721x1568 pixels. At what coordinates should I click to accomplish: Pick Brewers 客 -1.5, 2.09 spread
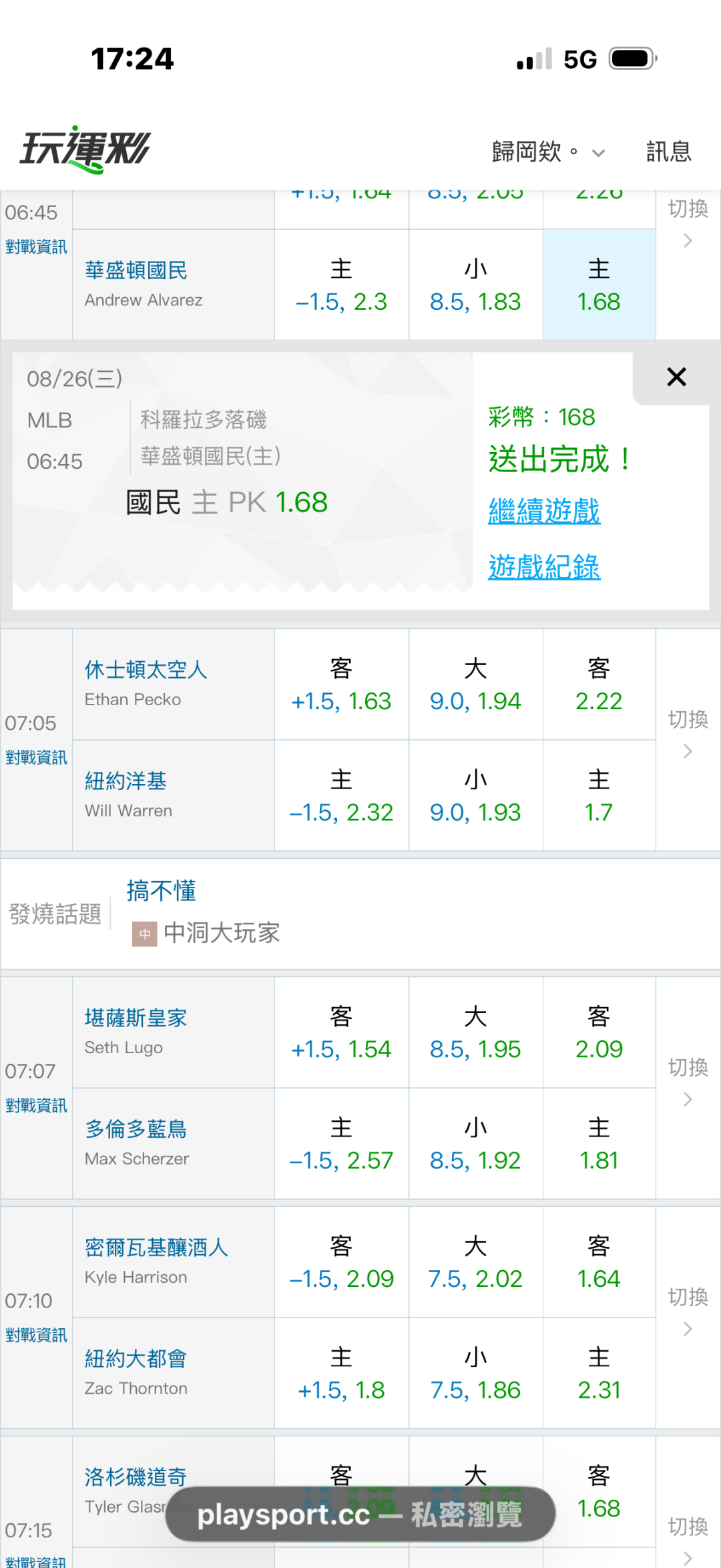[341, 1262]
